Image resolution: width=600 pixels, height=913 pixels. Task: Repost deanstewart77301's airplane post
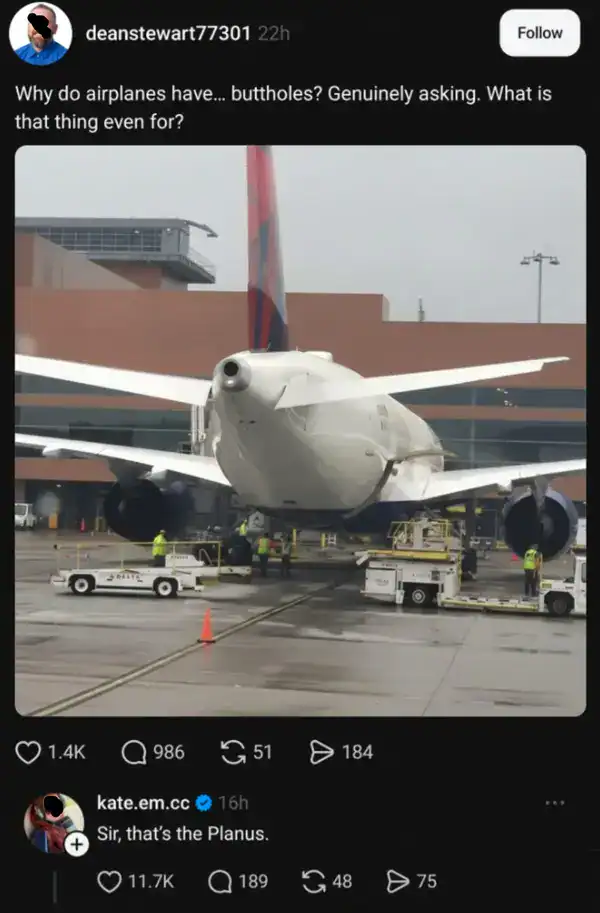pyautogui.click(x=233, y=751)
